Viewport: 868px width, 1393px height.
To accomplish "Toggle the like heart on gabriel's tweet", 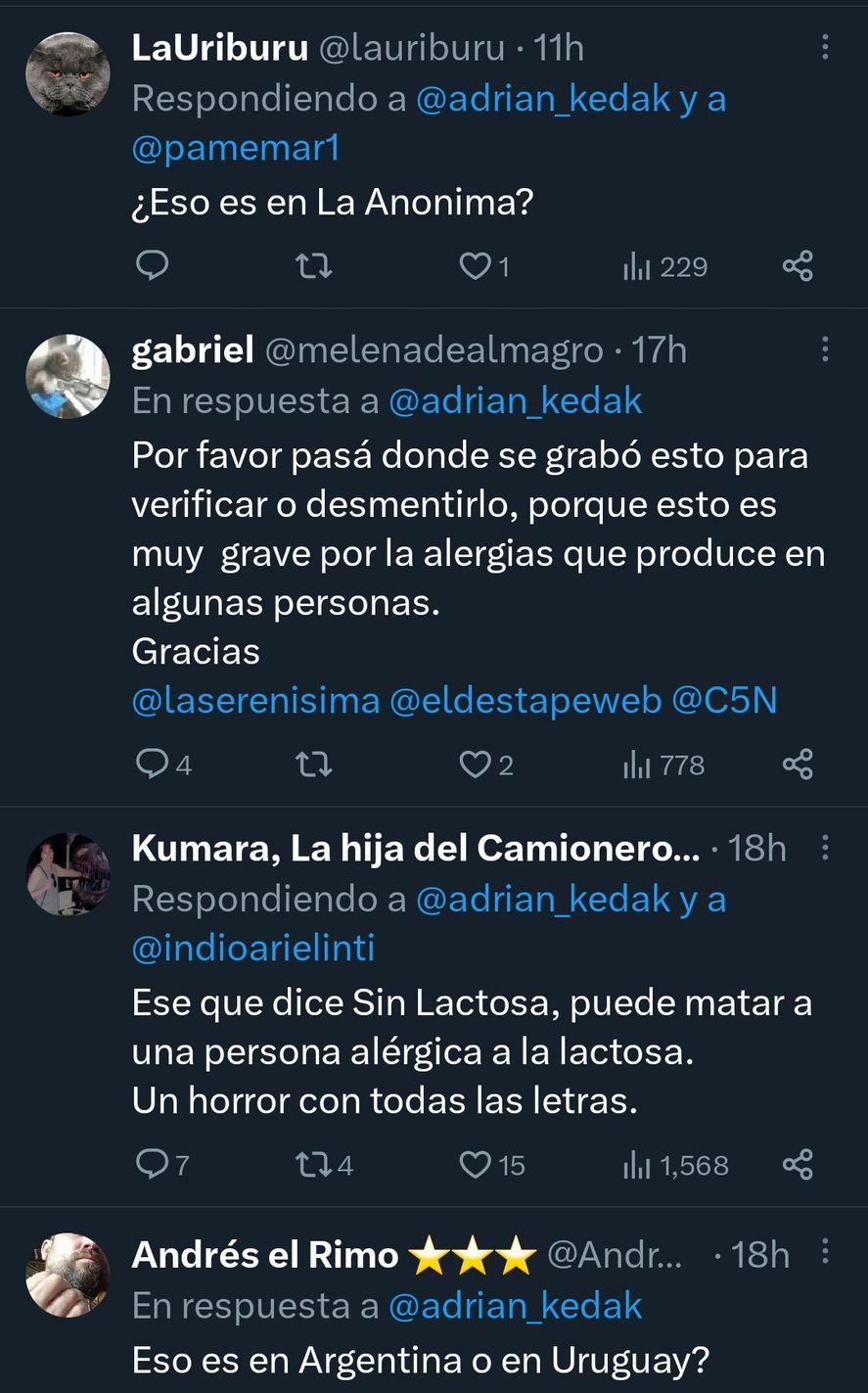I will pos(475,765).
